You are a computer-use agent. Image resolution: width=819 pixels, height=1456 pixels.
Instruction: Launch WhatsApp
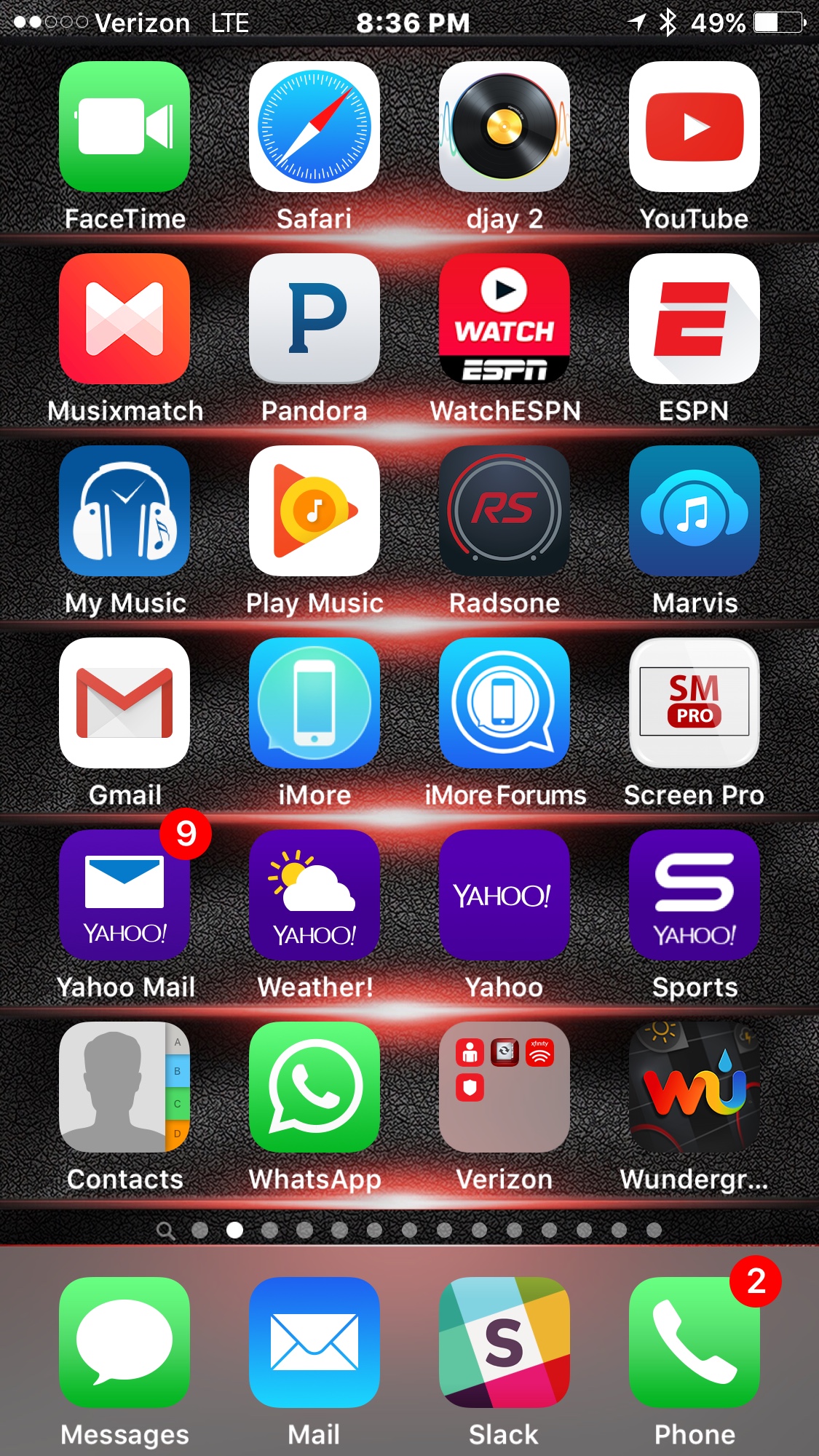(x=314, y=1087)
